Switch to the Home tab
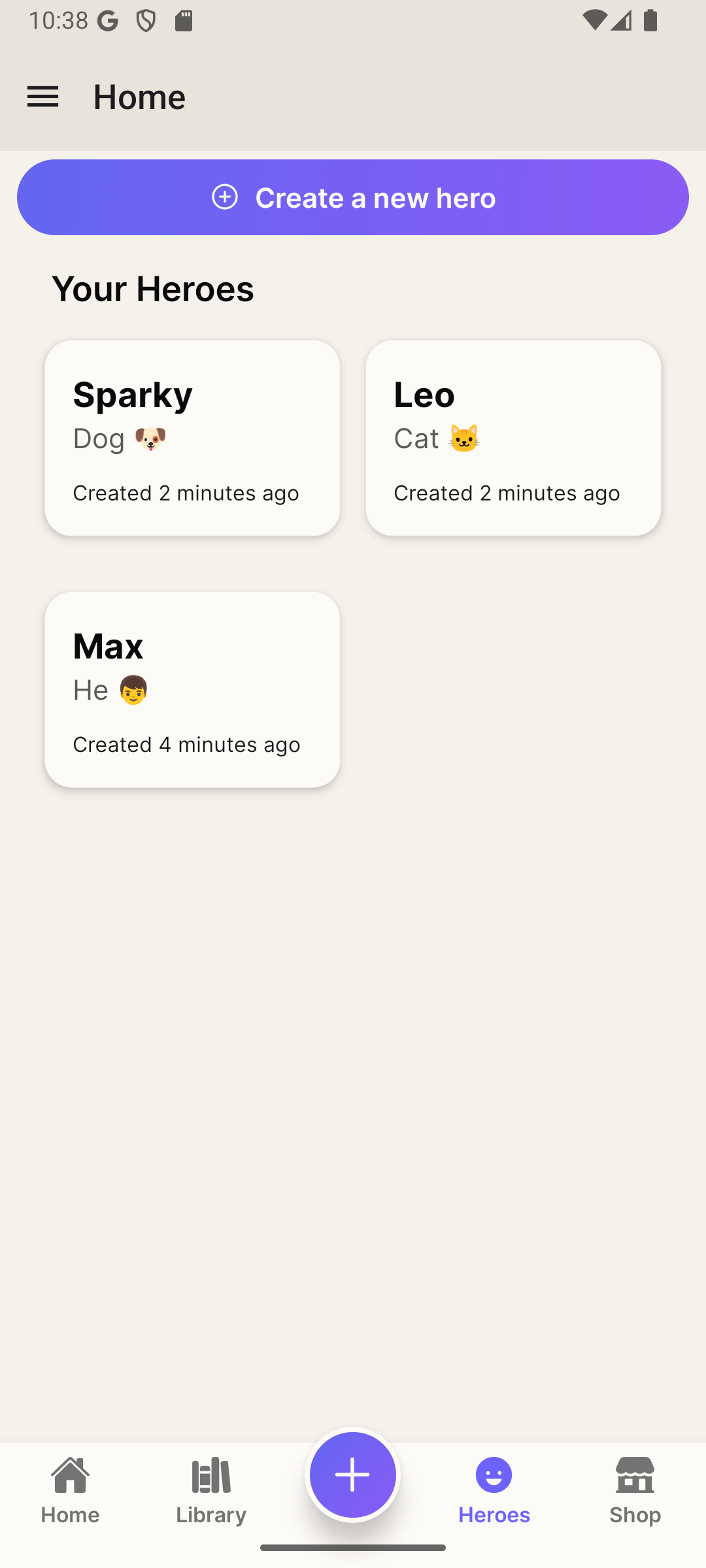 (70, 1491)
